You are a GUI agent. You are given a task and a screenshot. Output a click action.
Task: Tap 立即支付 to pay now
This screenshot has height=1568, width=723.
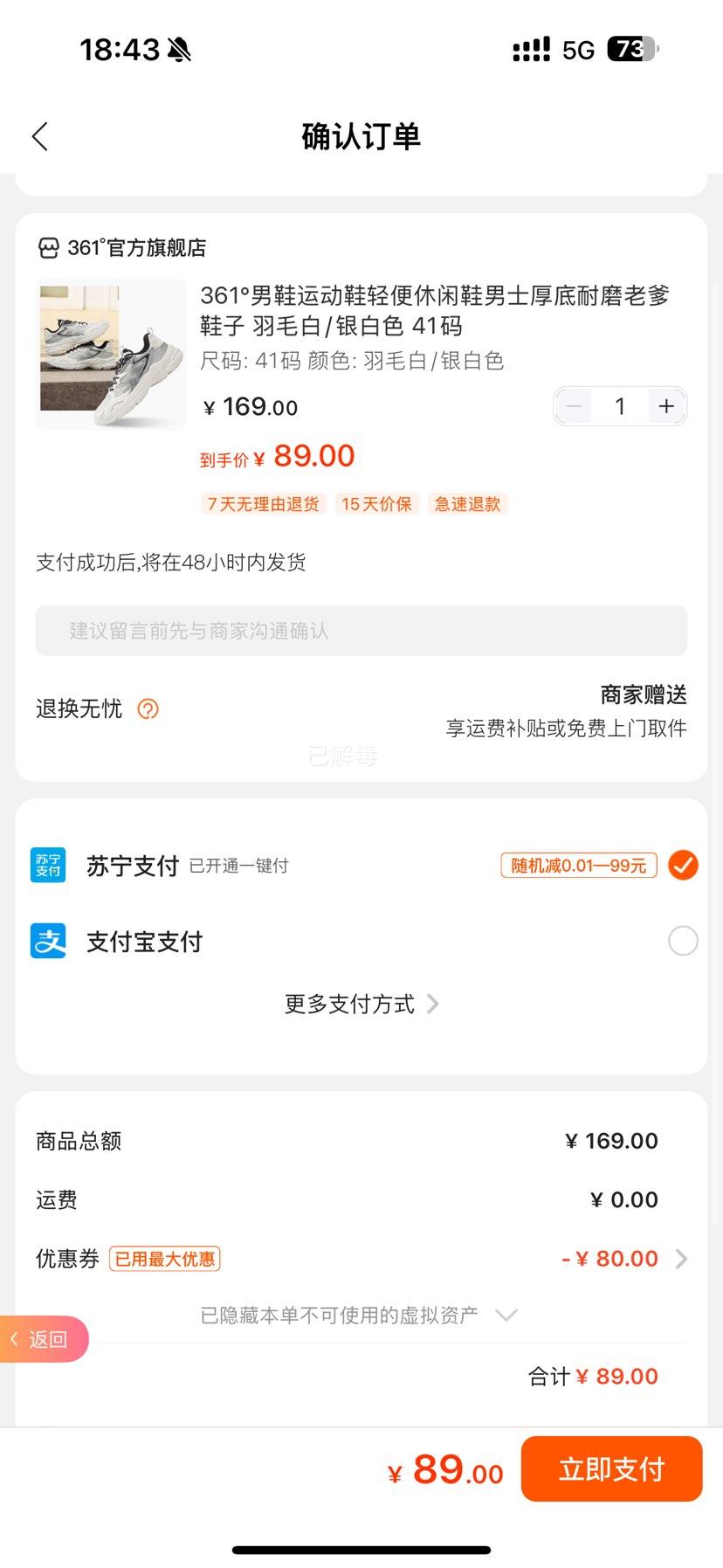[x=611, y=1469]
